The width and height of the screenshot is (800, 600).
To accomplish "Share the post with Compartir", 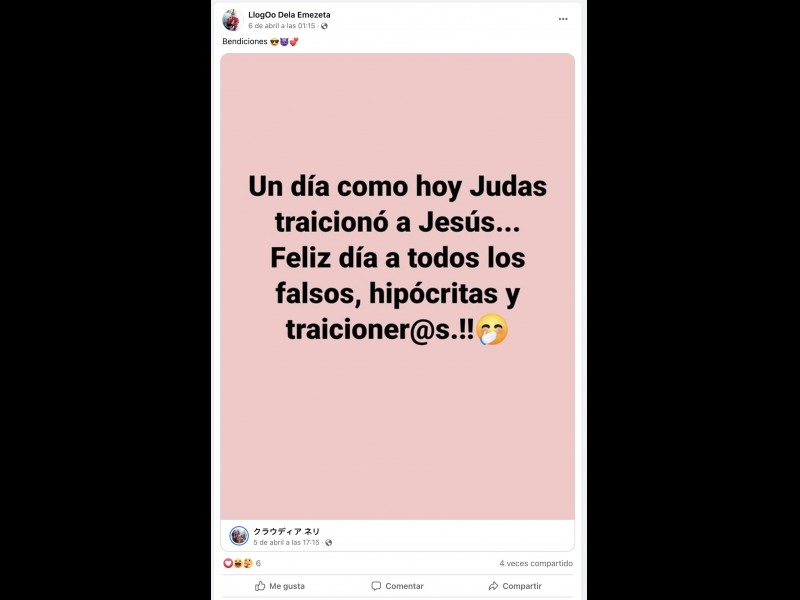I will 515,586.
